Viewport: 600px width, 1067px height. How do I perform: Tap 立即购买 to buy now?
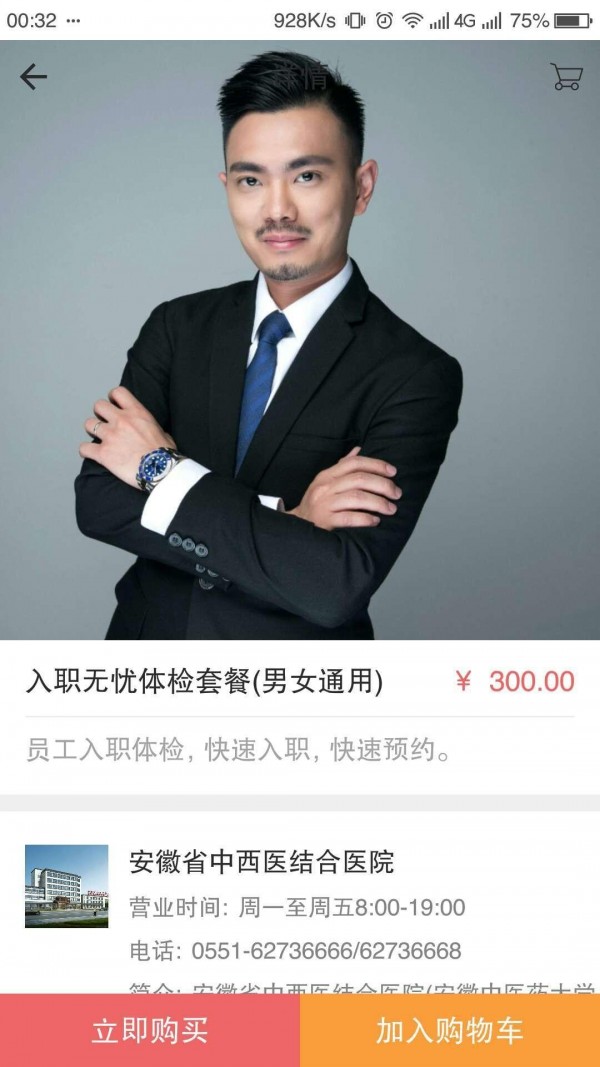pyautogui.click(x=150, y=1031)
